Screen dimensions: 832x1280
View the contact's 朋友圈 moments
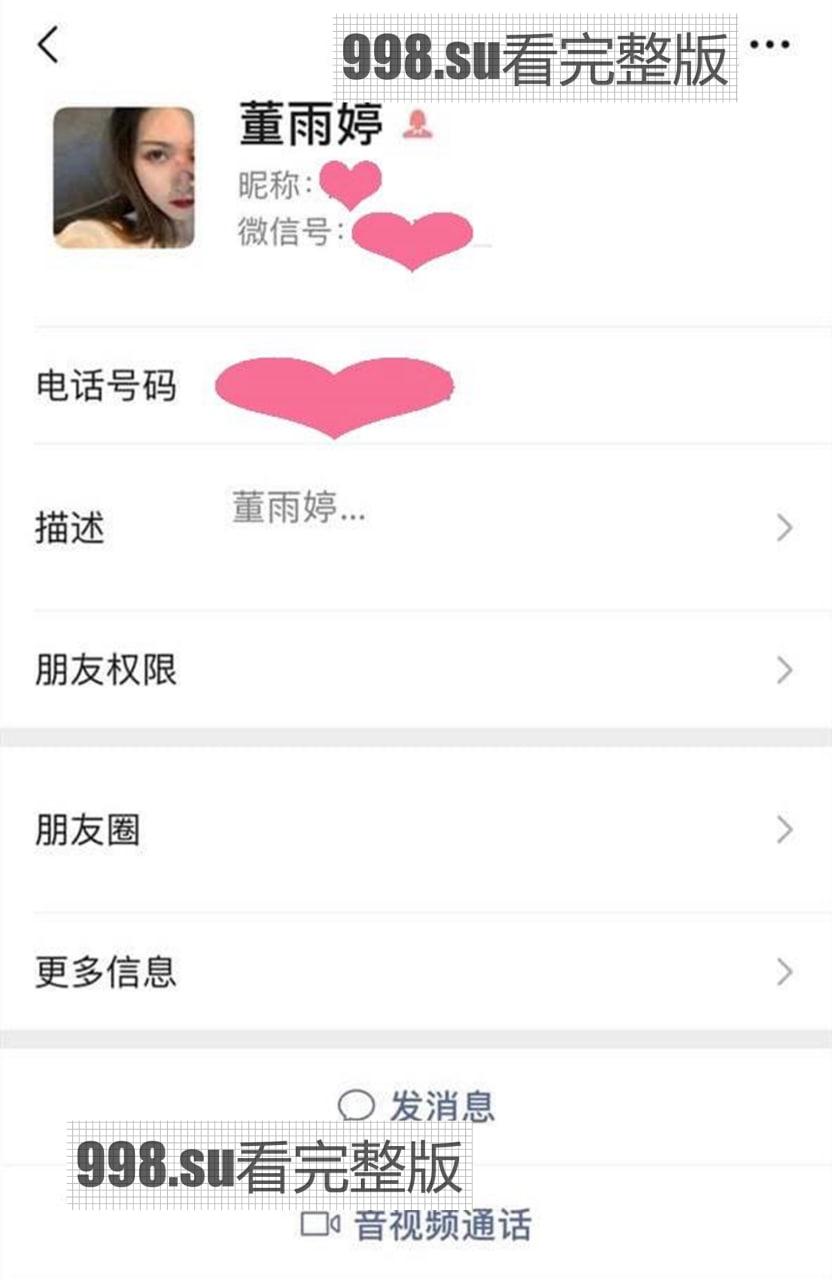(415, 830)
